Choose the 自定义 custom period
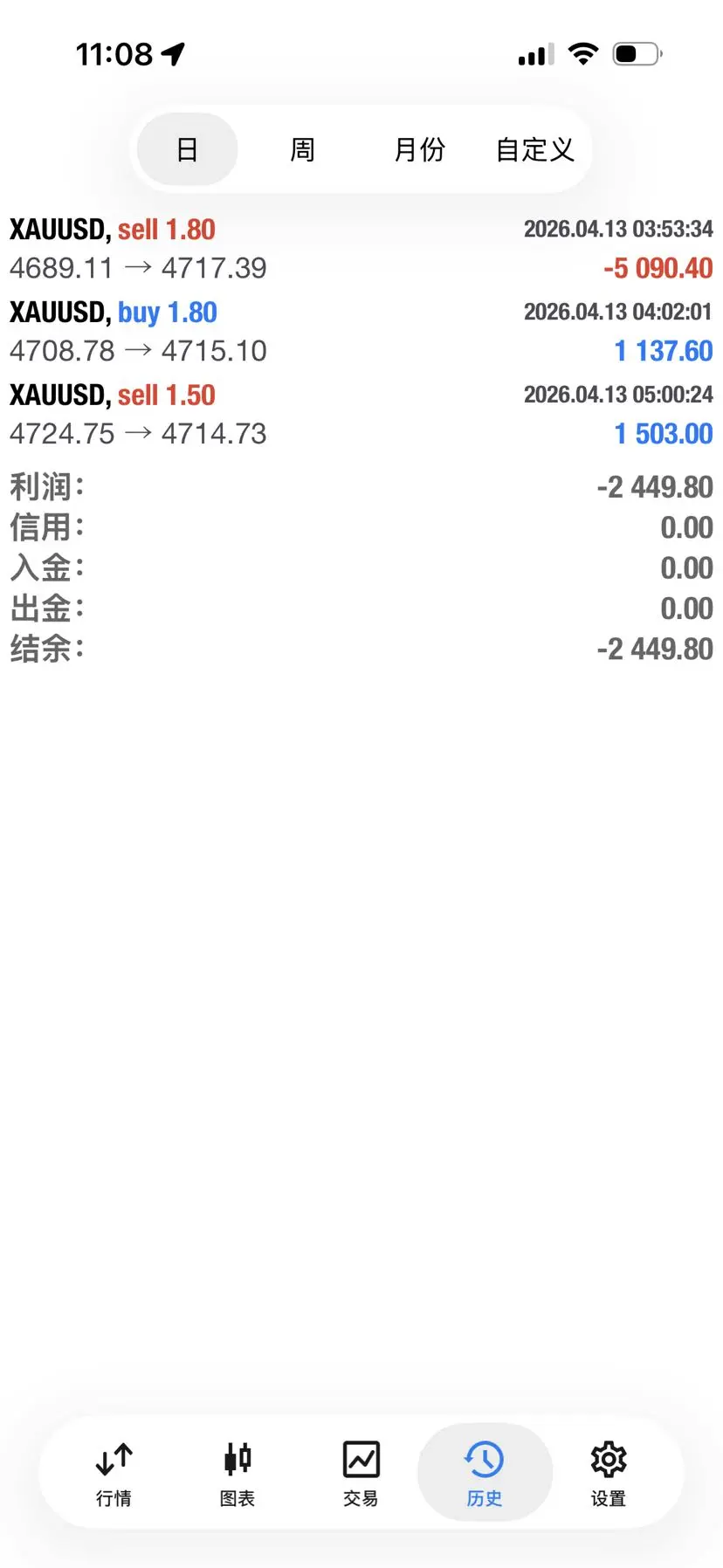The width and height of the screenshot is (723, 1568). click(x=534, y=149)
